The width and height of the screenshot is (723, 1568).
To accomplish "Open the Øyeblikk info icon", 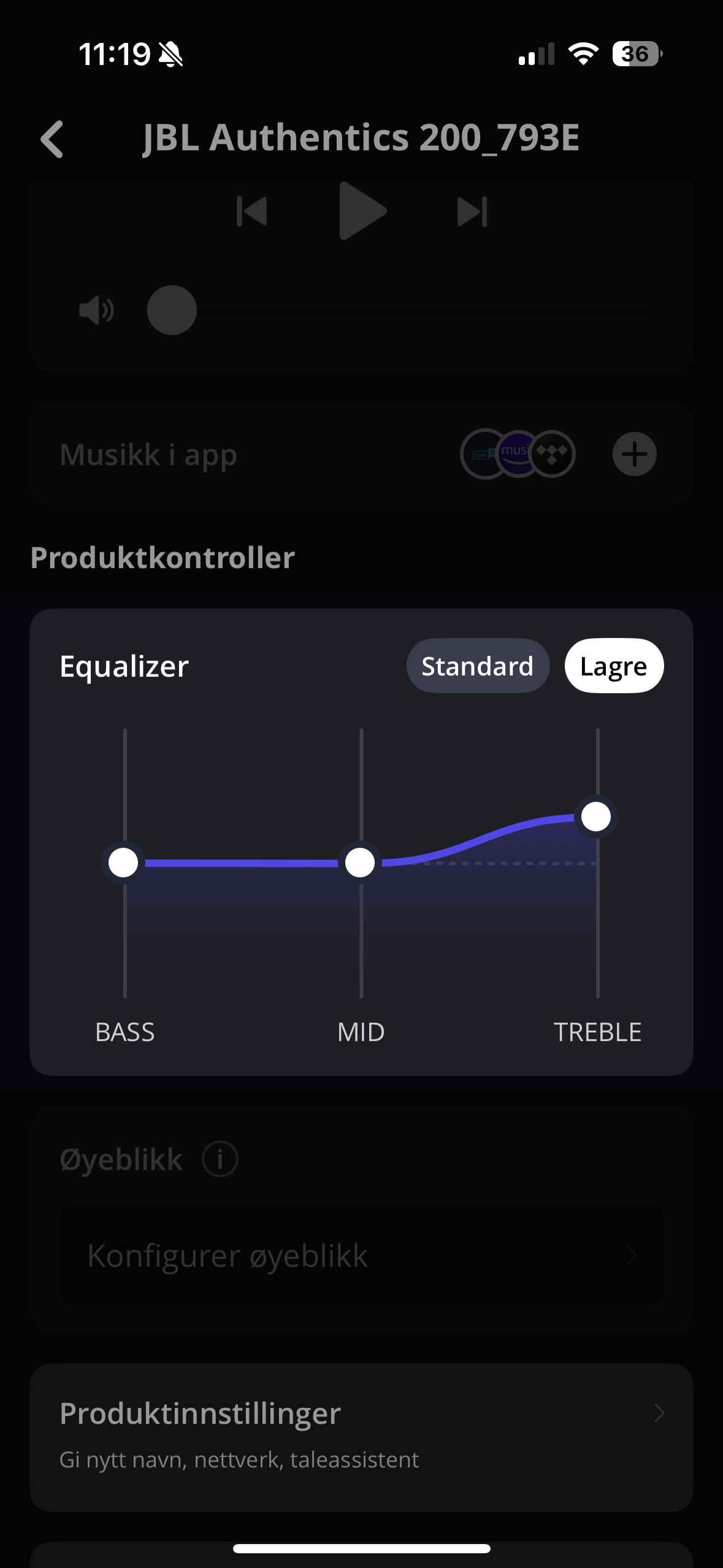I will pos(220,1159).
